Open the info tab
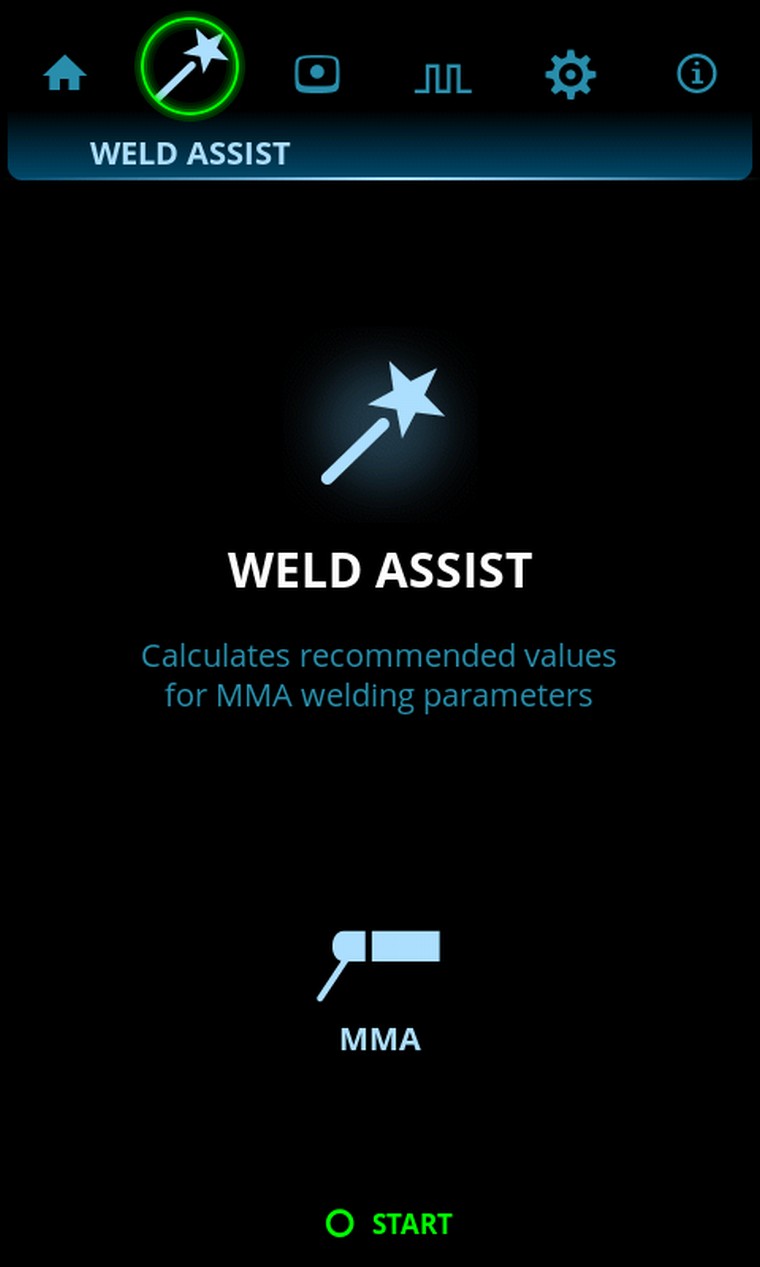Screen dimensions: 760x1267 point(696,74)
